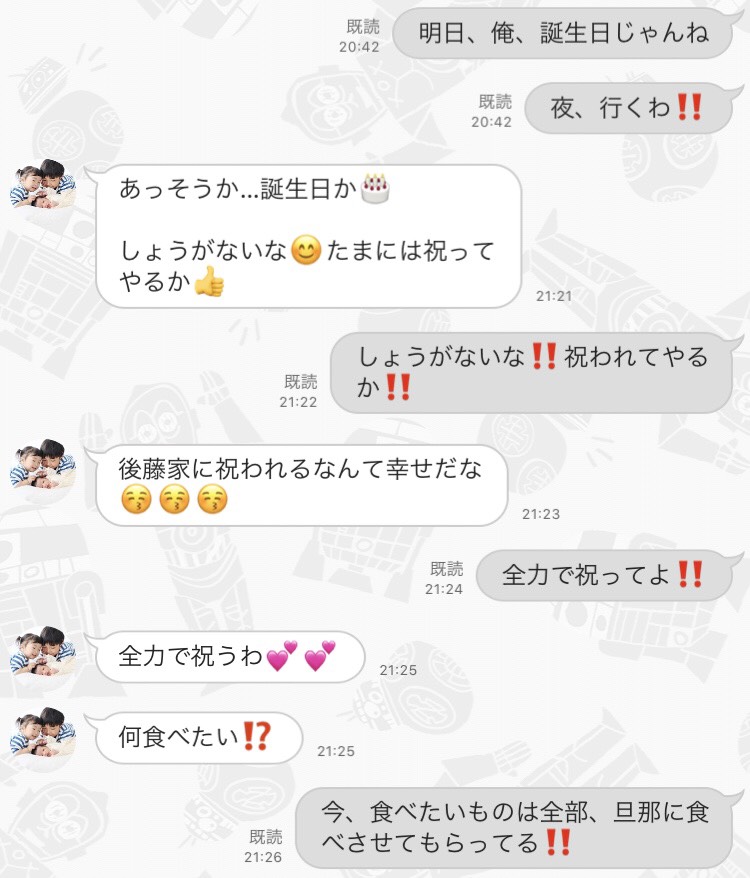Open sender's avatar beside あっそうか...誕生日か message
Image resolution: width=750 pixels, height=878 pixels.
pyautogui.click(x=43, y=184)
